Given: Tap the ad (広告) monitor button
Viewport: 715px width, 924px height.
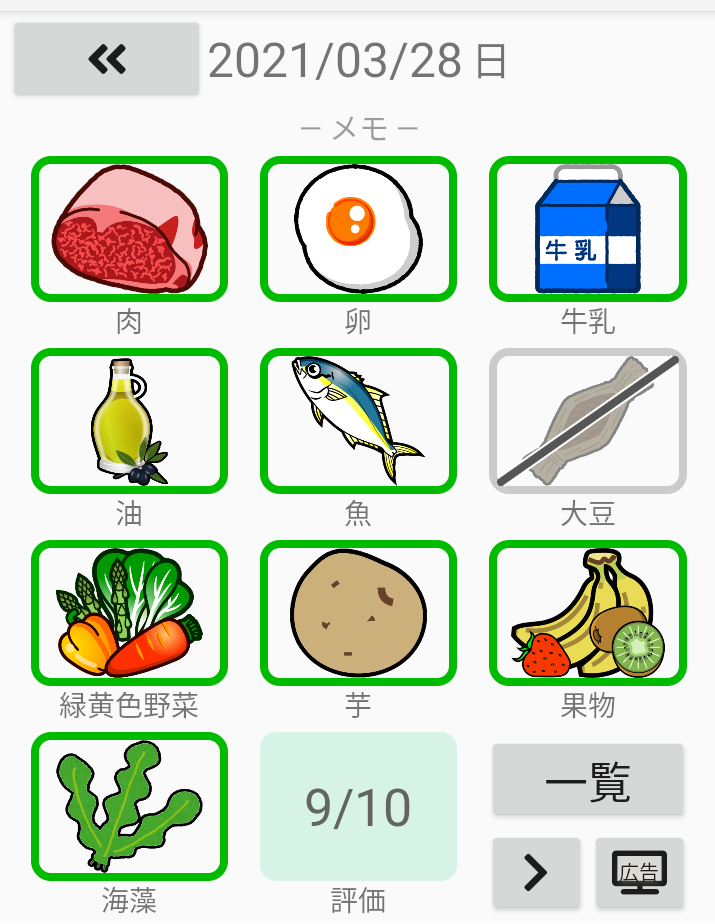Looking at the screenshot, I should coord(639,873).
